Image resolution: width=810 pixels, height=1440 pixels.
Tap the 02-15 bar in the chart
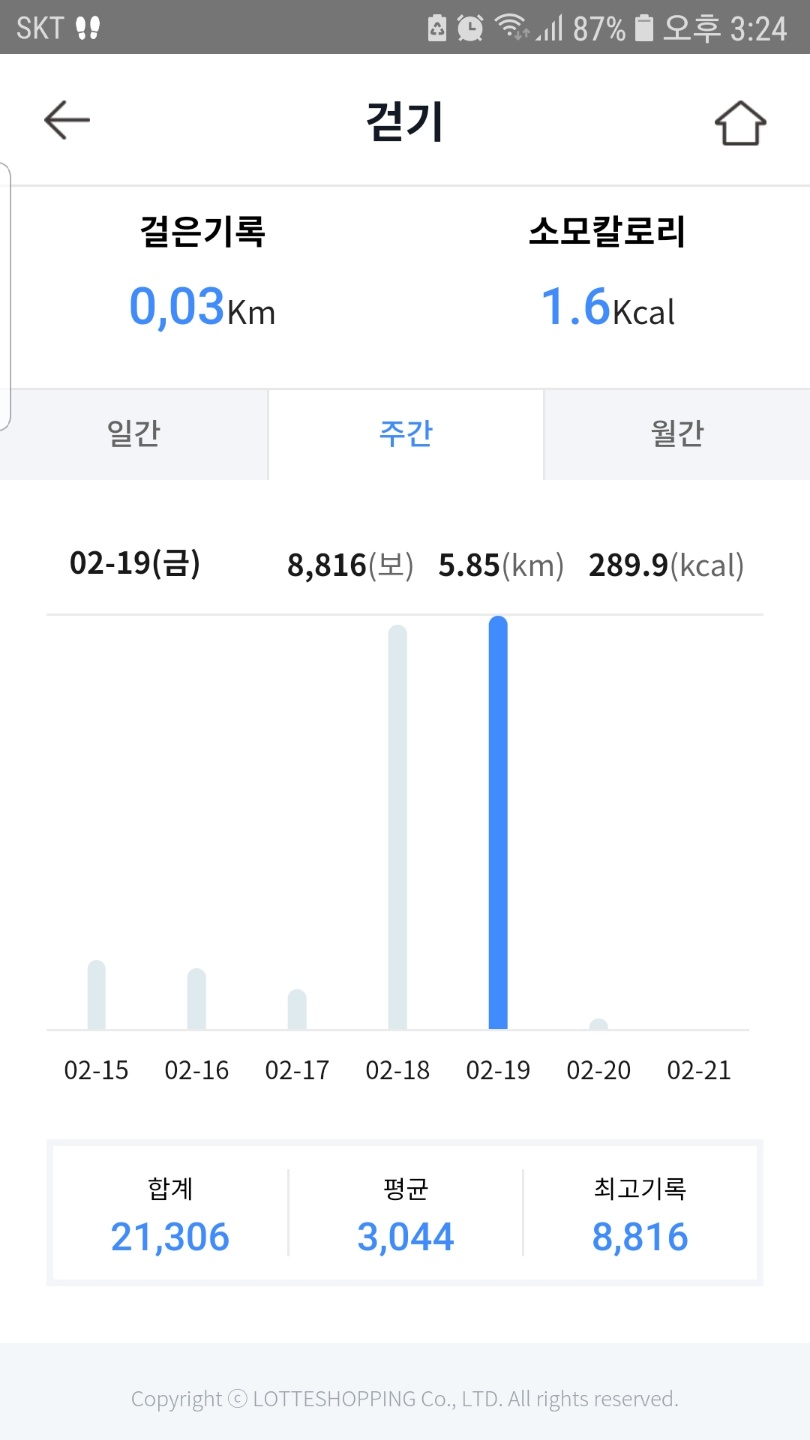(x=97, y=995)
